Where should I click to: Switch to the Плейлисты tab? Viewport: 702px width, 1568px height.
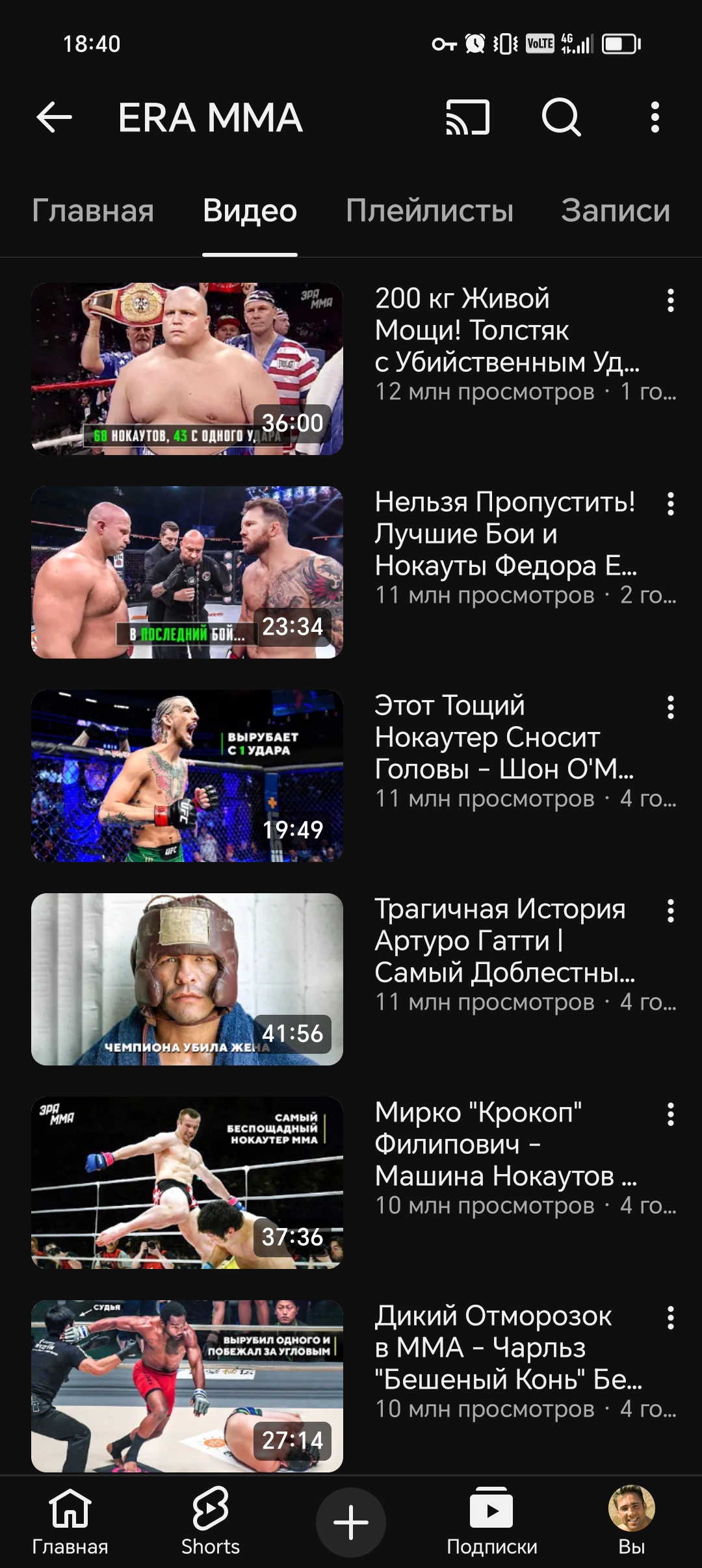430,211
